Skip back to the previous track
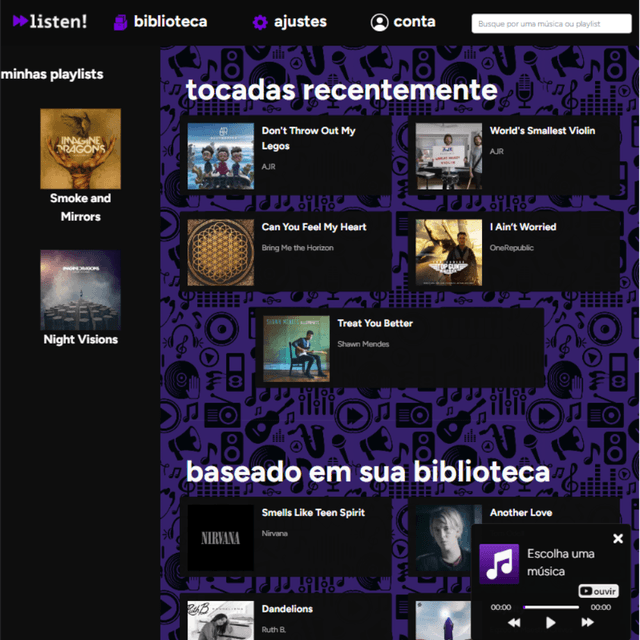This screenshot has width=640, height=640. pyautogui.click(x=514, y=622)
